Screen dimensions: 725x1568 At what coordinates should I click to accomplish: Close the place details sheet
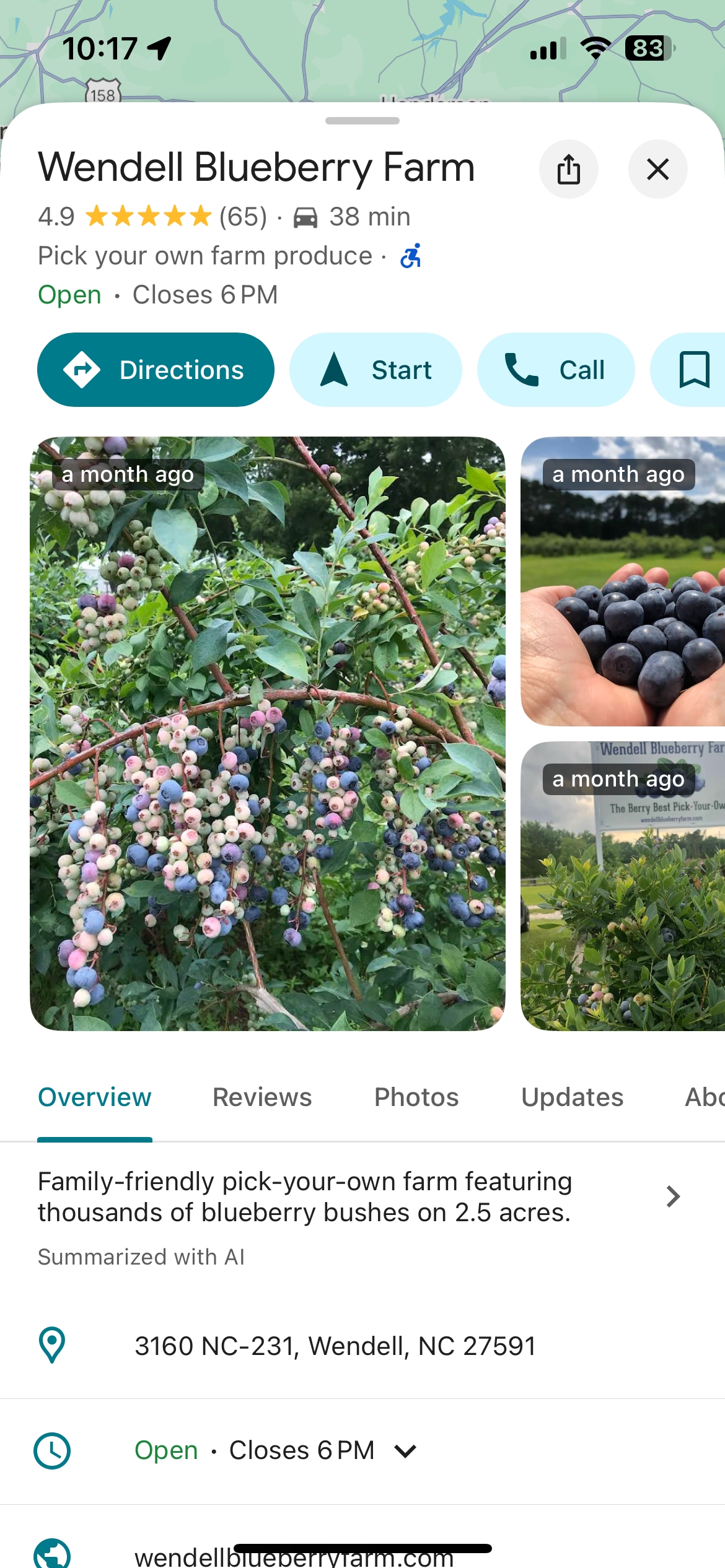(657, 169)
